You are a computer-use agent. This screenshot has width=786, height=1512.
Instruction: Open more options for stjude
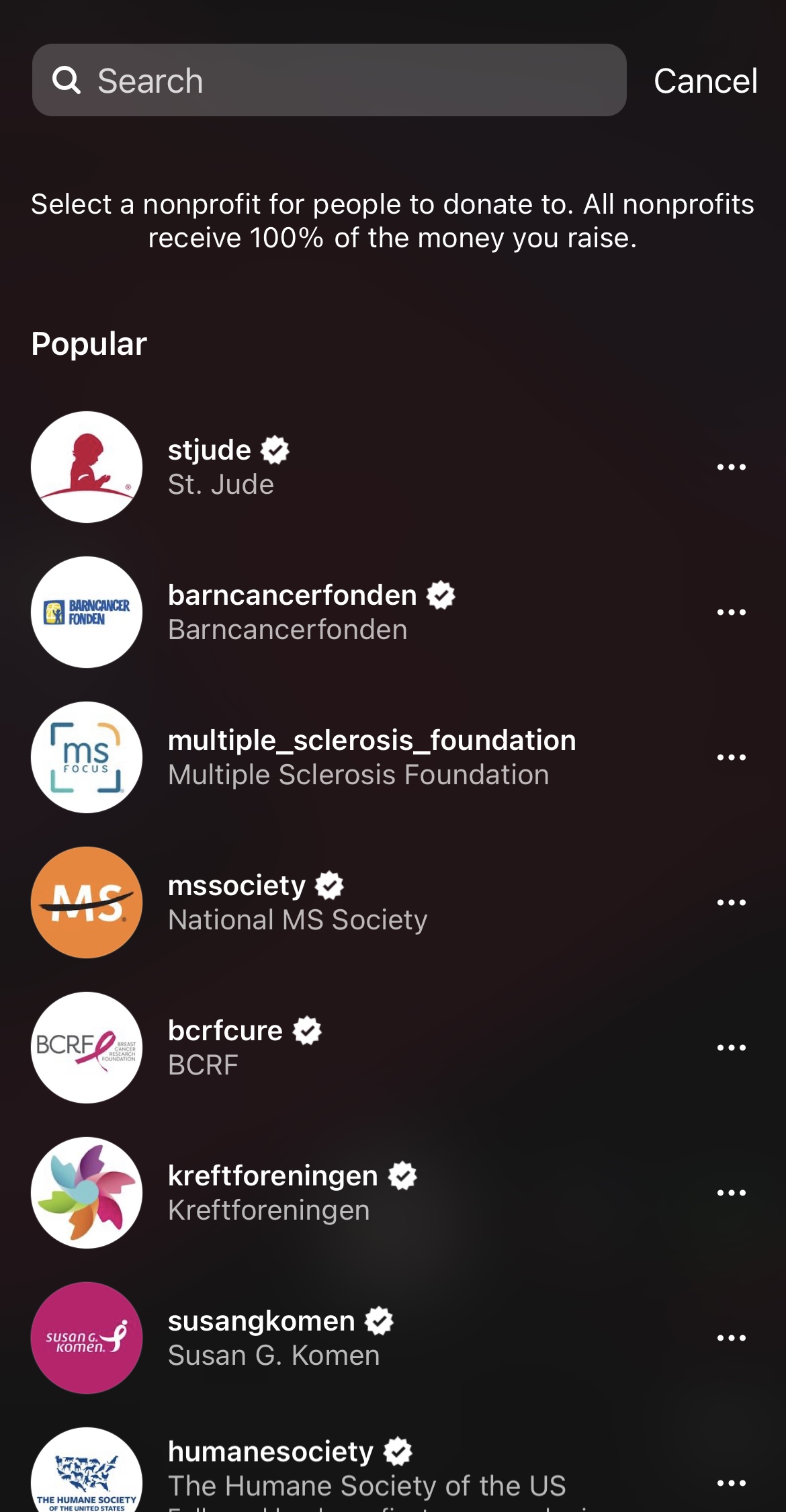click(x=731, y=467)
